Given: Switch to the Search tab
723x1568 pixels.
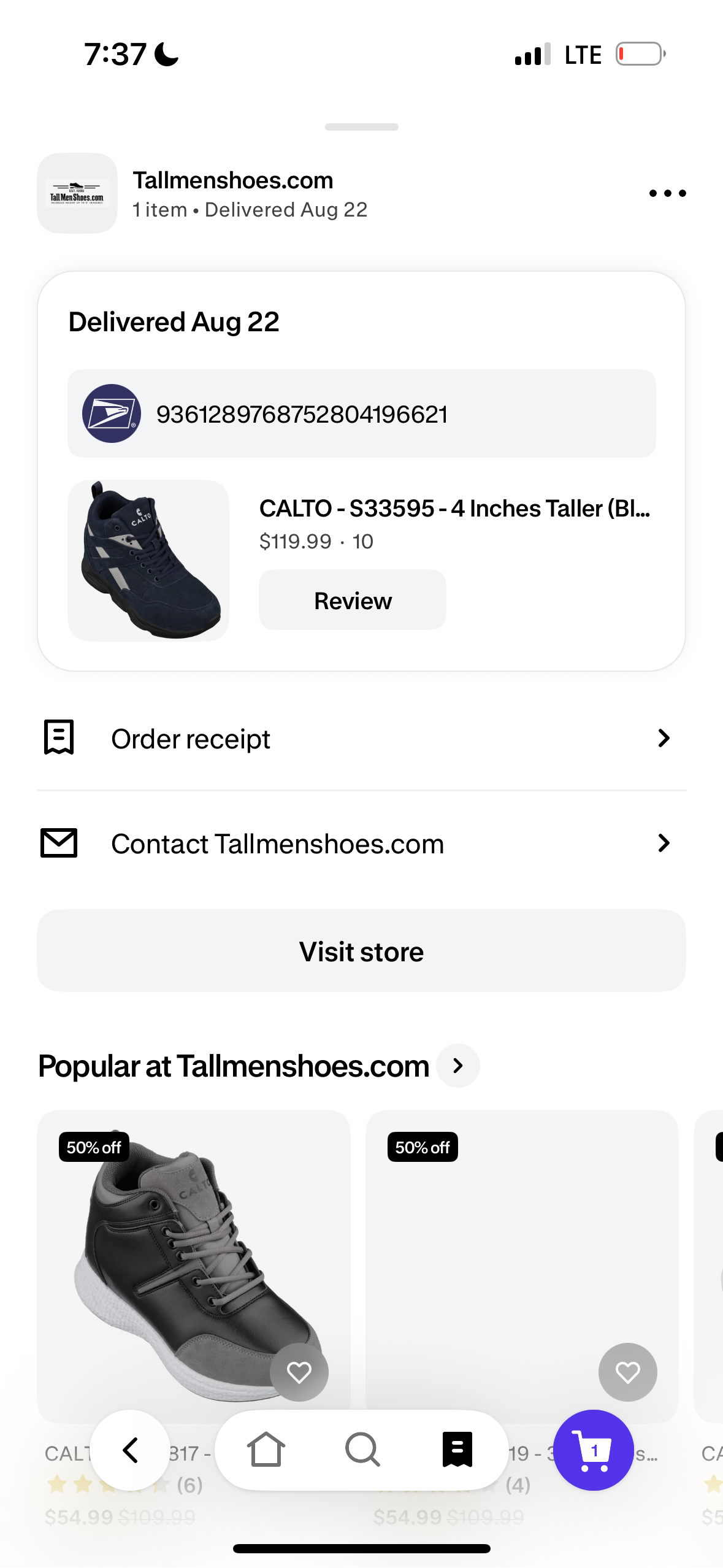Looking at the screenshot, I should coord(362,1450).
